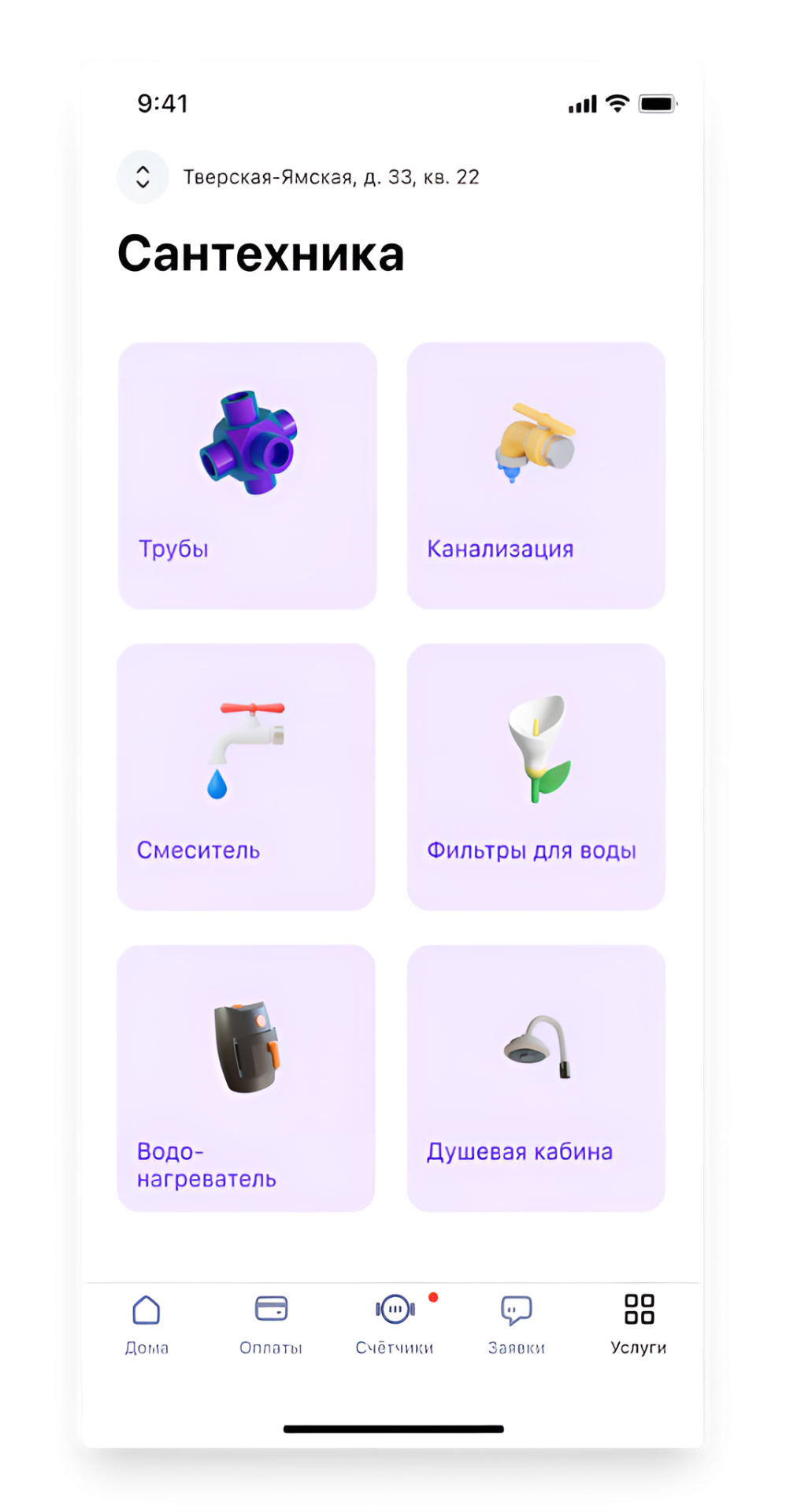Expand the address selector for Тверская-Ямская
Screen dimensions: 786x1512
click(x=143, y=177)
